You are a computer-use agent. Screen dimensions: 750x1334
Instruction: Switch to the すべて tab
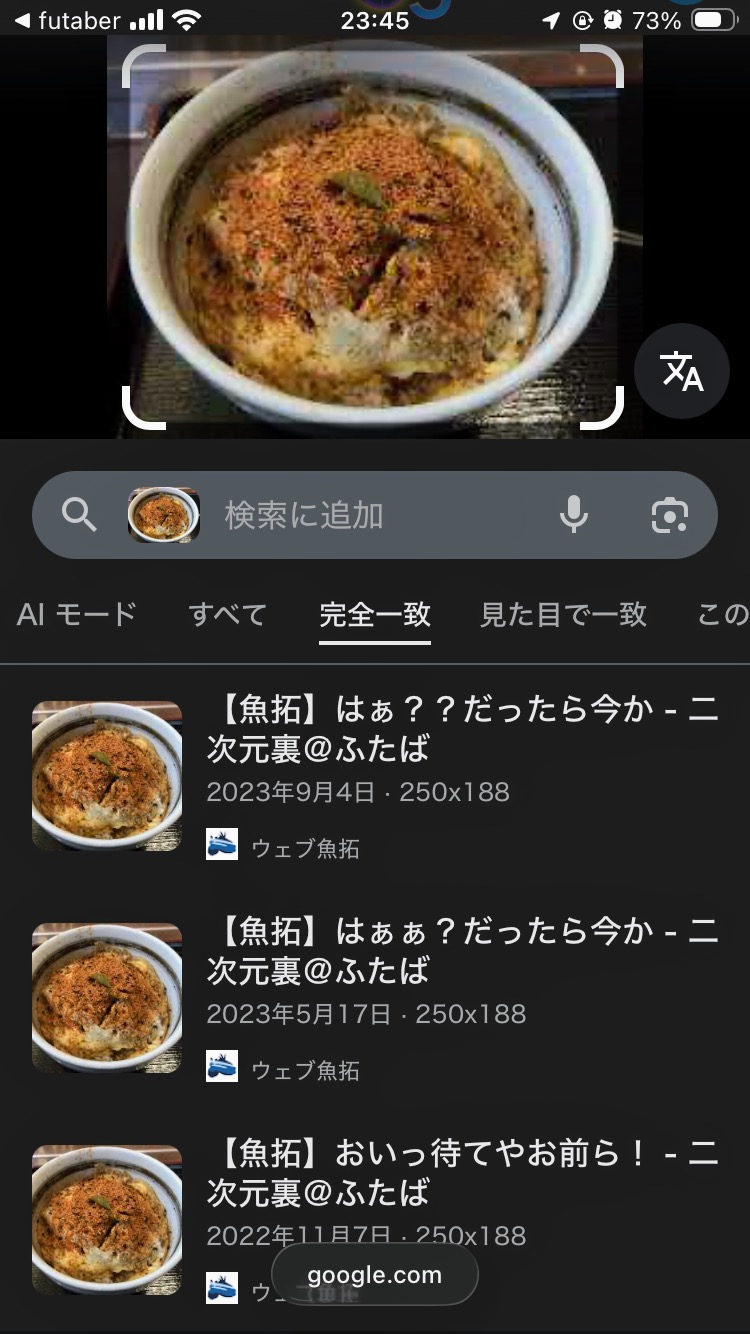click(x=228, y=614)
